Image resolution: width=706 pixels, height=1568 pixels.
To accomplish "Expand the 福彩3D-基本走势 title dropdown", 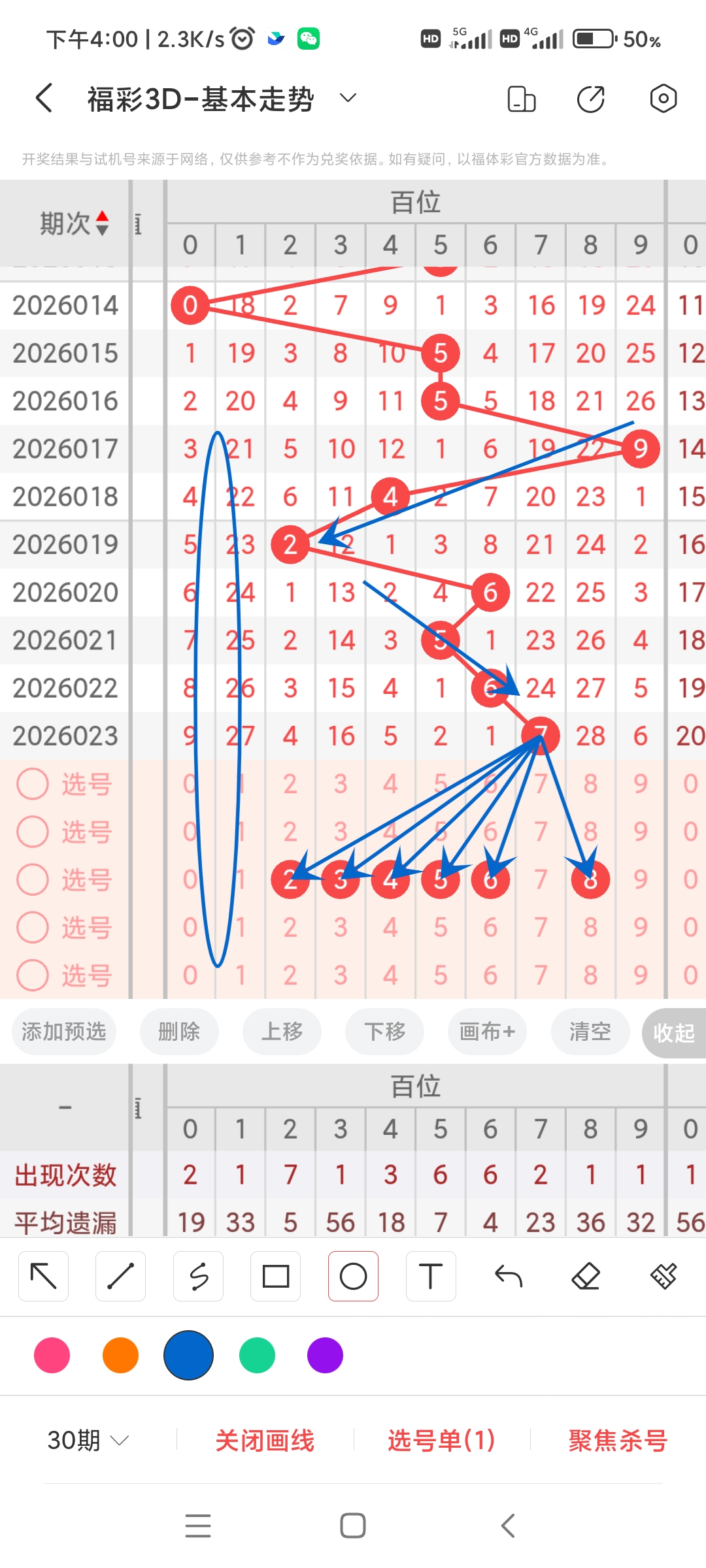I will [x=348, y=98].
